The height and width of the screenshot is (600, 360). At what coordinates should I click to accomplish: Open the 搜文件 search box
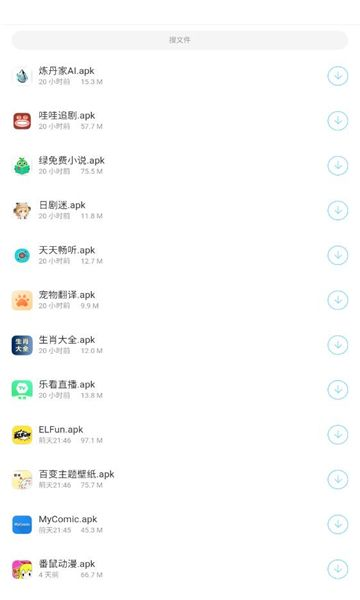coord(180,40)
